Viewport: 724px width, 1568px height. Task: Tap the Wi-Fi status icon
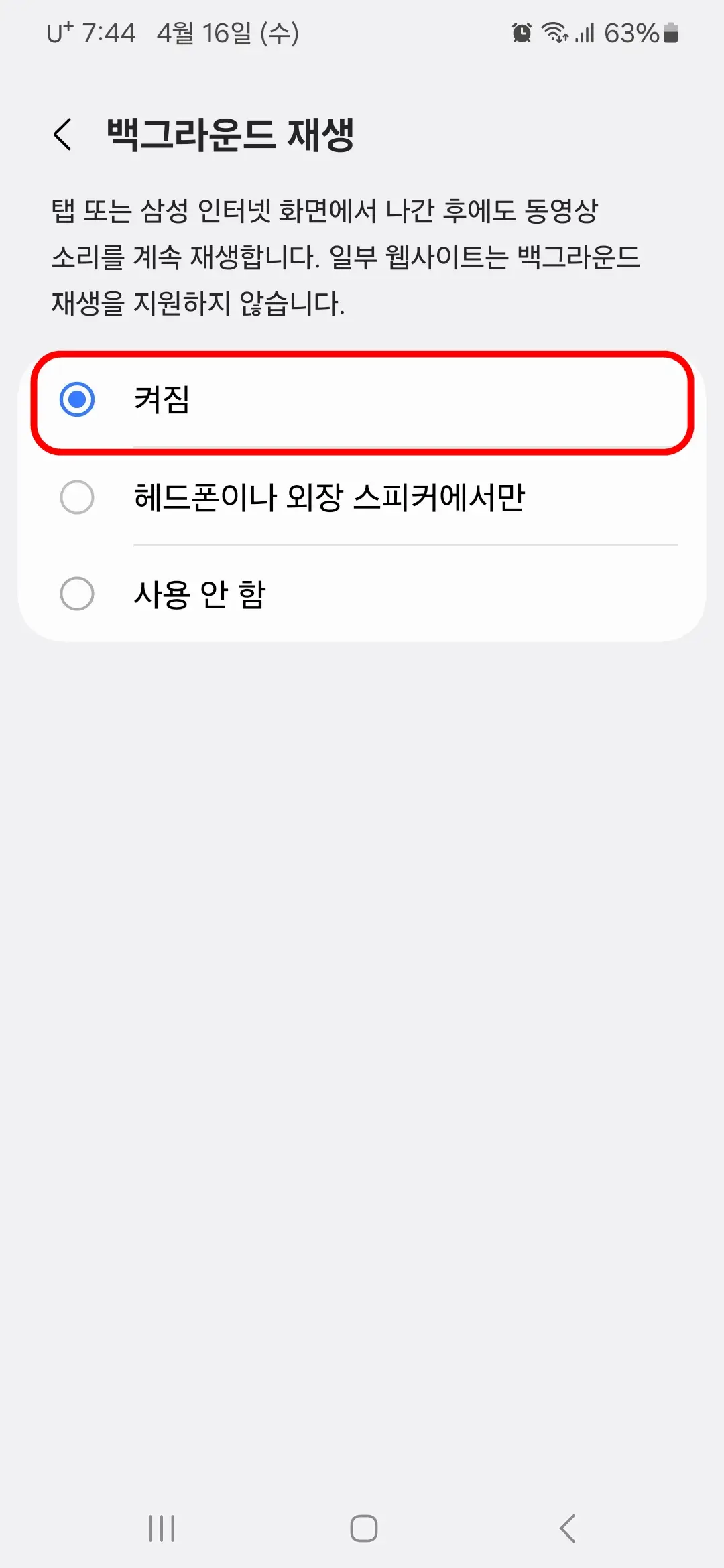pyautogui.click(x=555, y=32)
